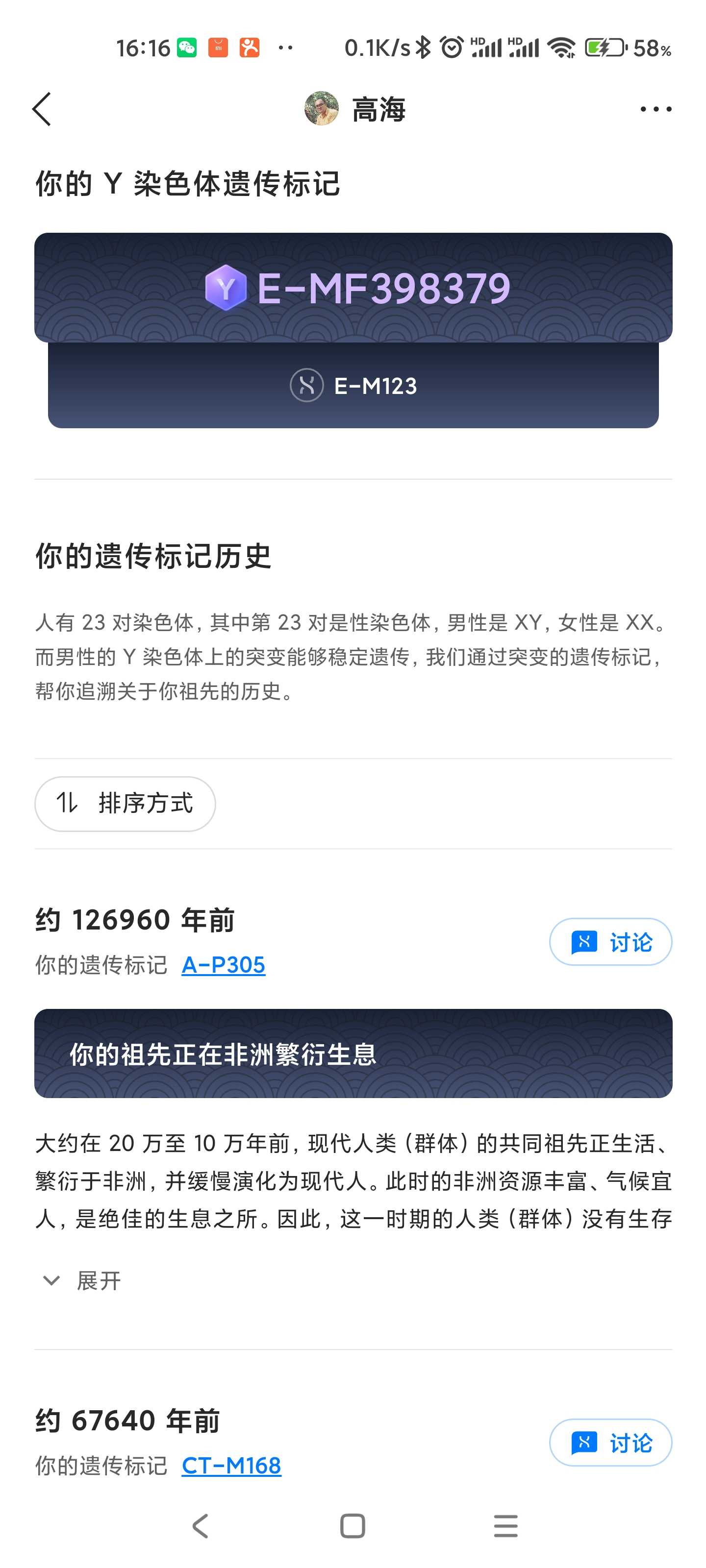Screen dimensions: 706x1568
Task: Go back using the top-left arrow
Action: 41,110
